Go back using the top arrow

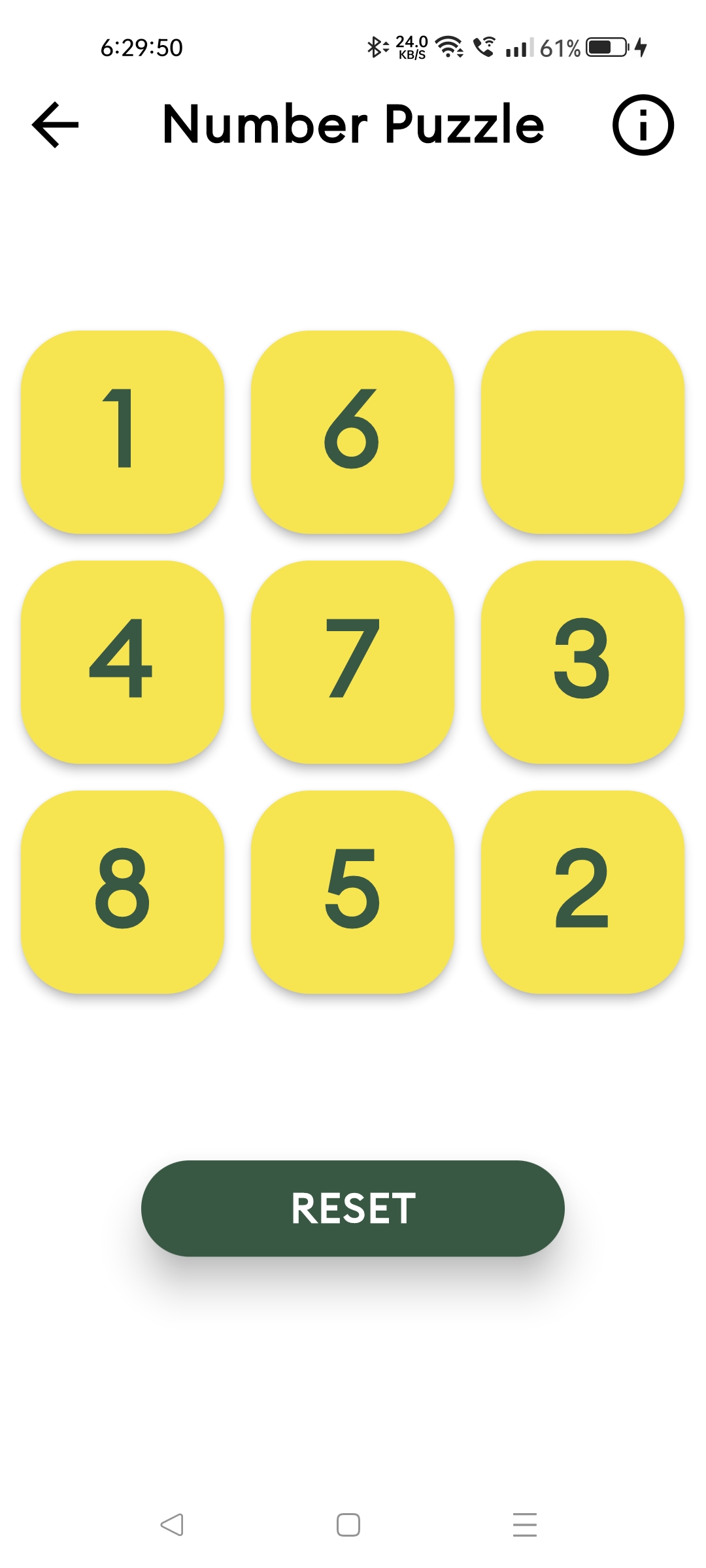pos(56,125)
